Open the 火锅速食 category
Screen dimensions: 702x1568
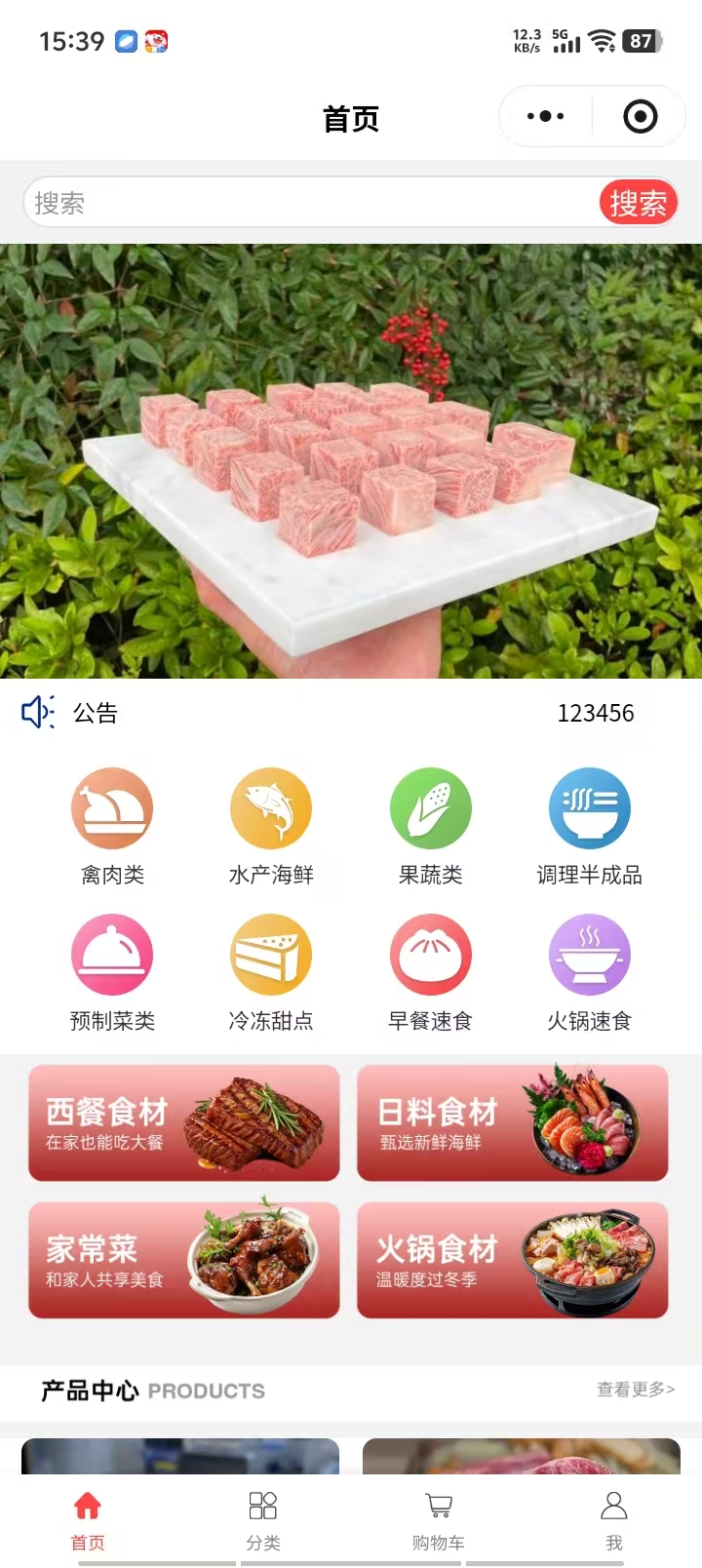click(589, 972)
